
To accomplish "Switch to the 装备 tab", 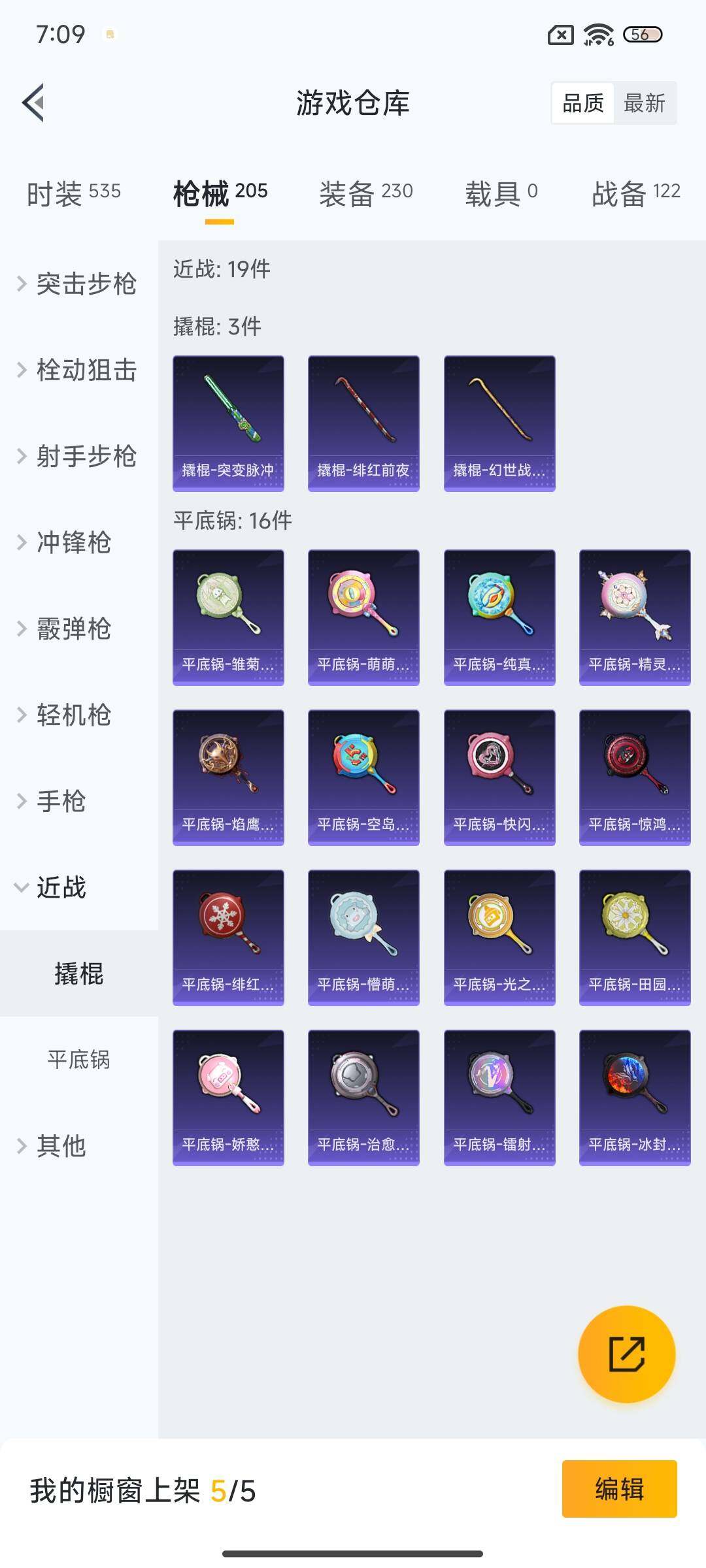I will click(366, 193).
